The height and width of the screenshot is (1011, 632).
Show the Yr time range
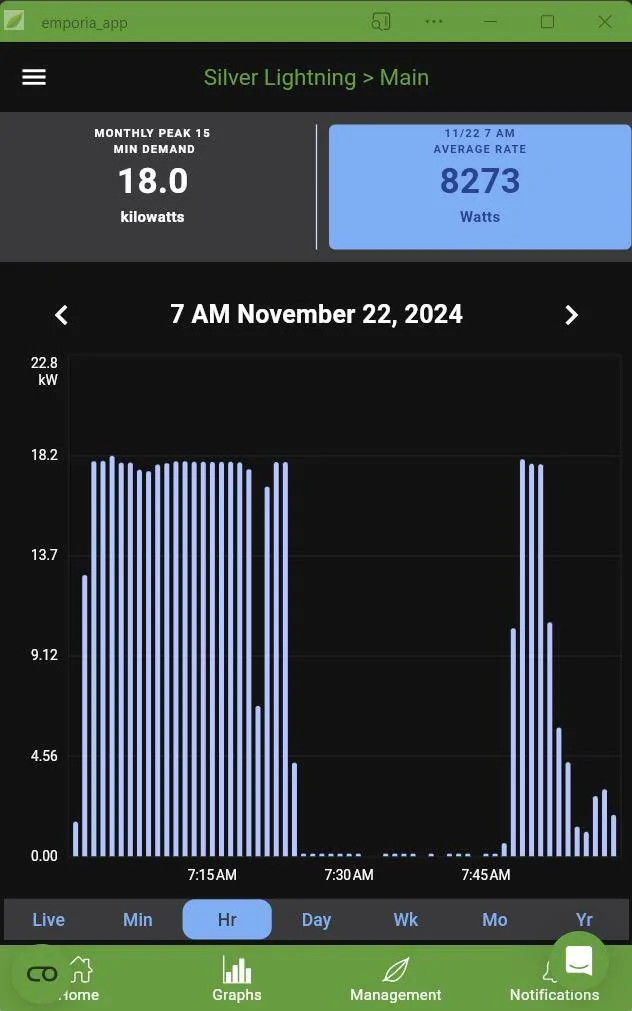pos(584,919)
